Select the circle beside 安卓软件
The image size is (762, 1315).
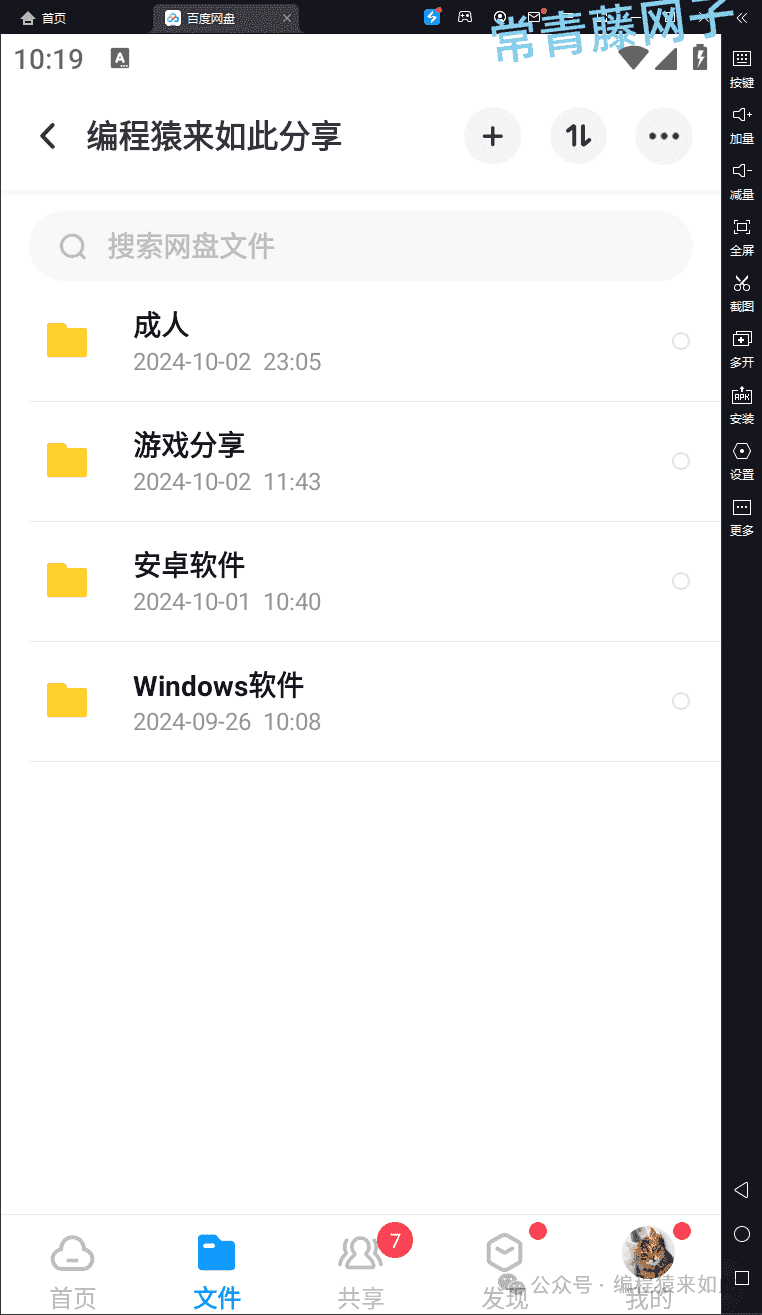pyautogui.click(x=681, y=581)
